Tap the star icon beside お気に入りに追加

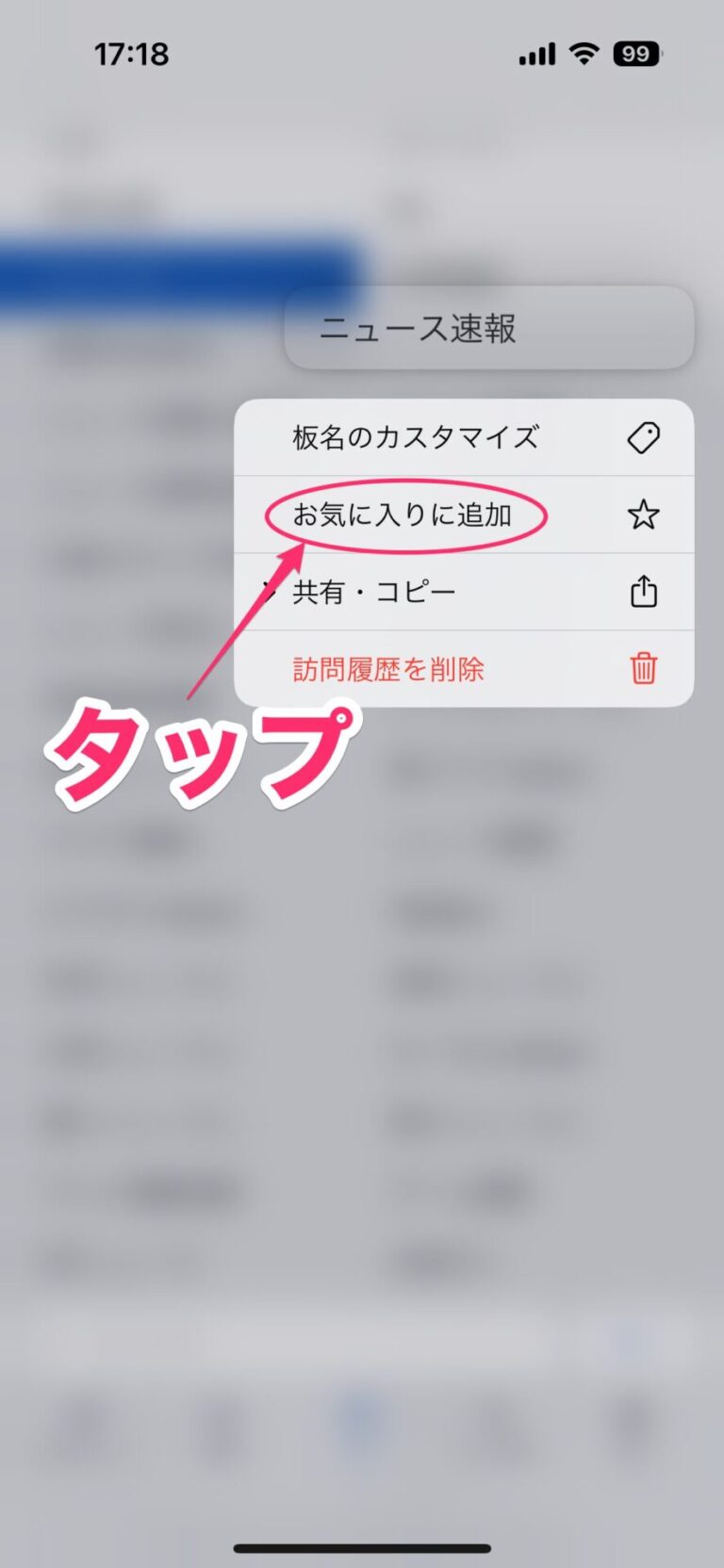[x=642, y=514]
